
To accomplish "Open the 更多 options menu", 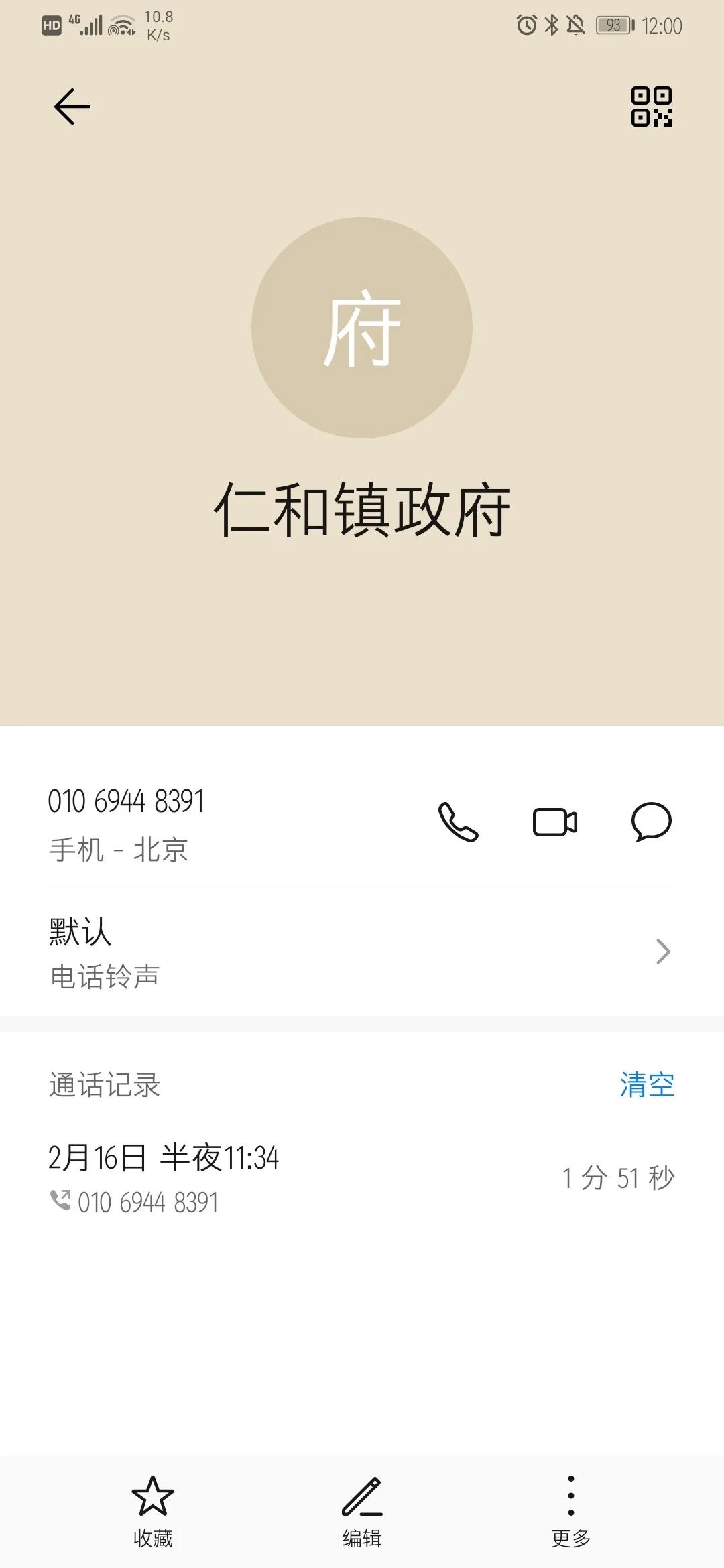I will coord(570,1506).
